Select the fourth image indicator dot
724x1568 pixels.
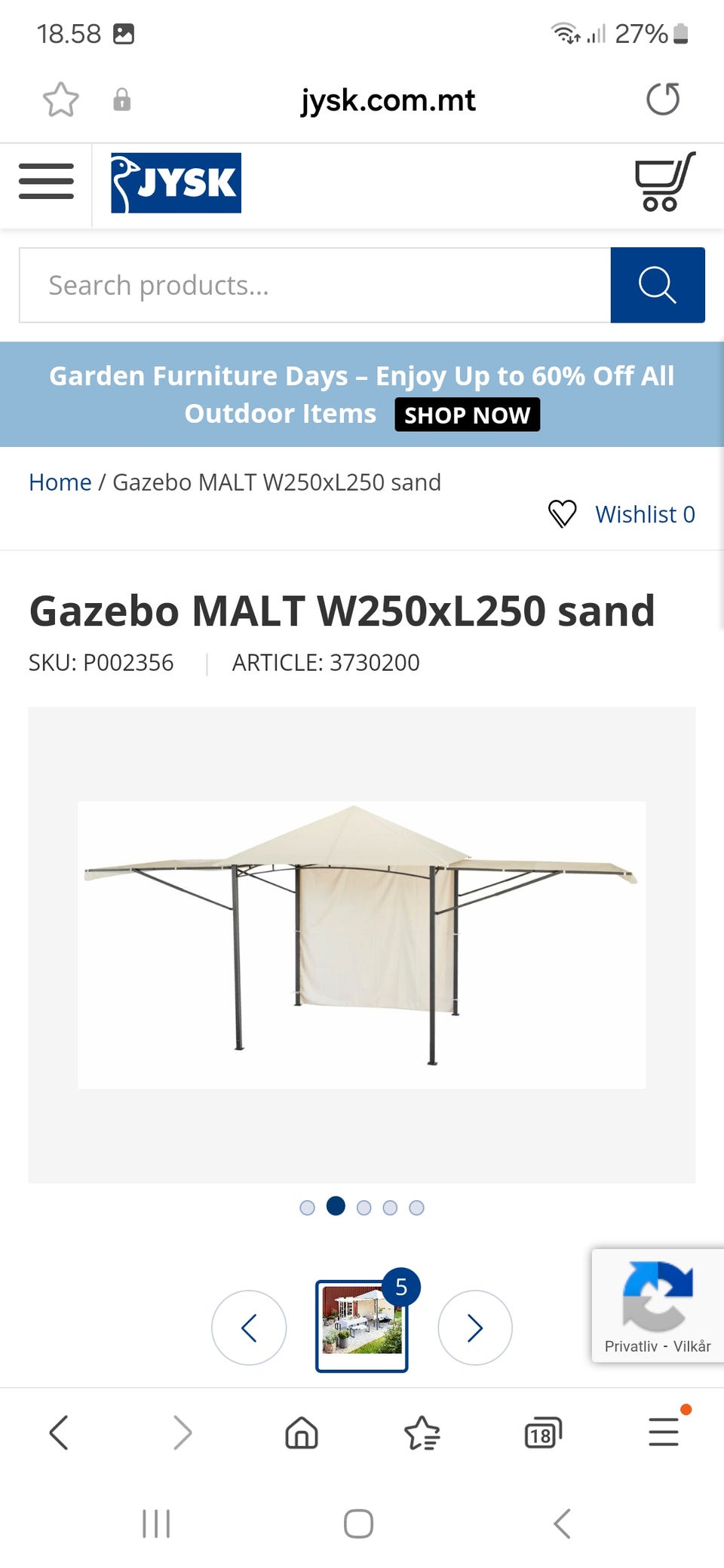pyautogui.click(x=390, y=1208)
